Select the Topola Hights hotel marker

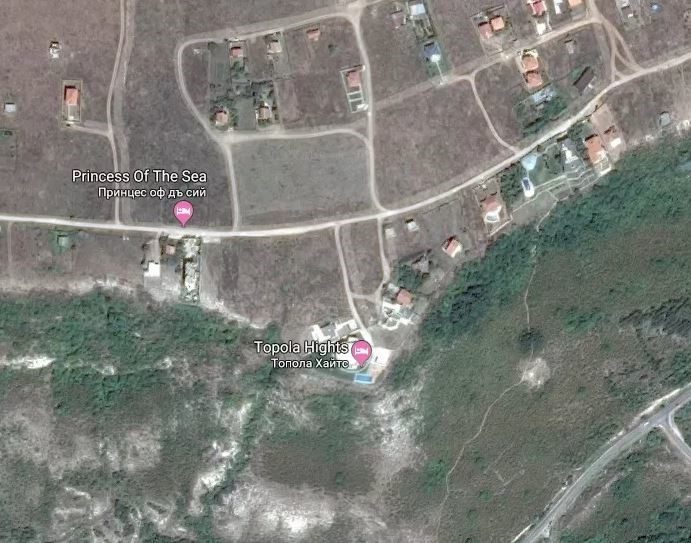pos(361,351)
